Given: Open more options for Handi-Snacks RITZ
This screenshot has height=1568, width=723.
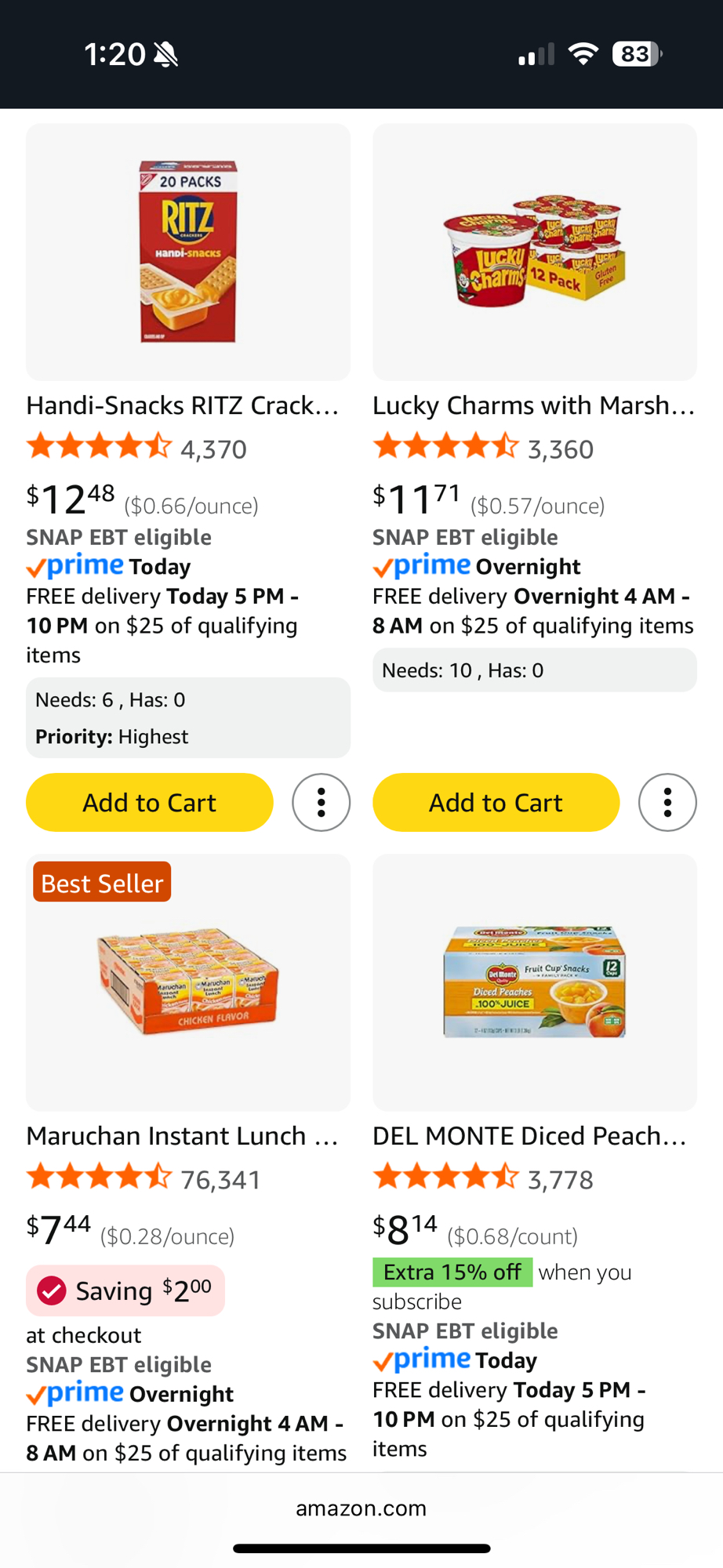Looking at the screenshot, I should coord(321,802).
